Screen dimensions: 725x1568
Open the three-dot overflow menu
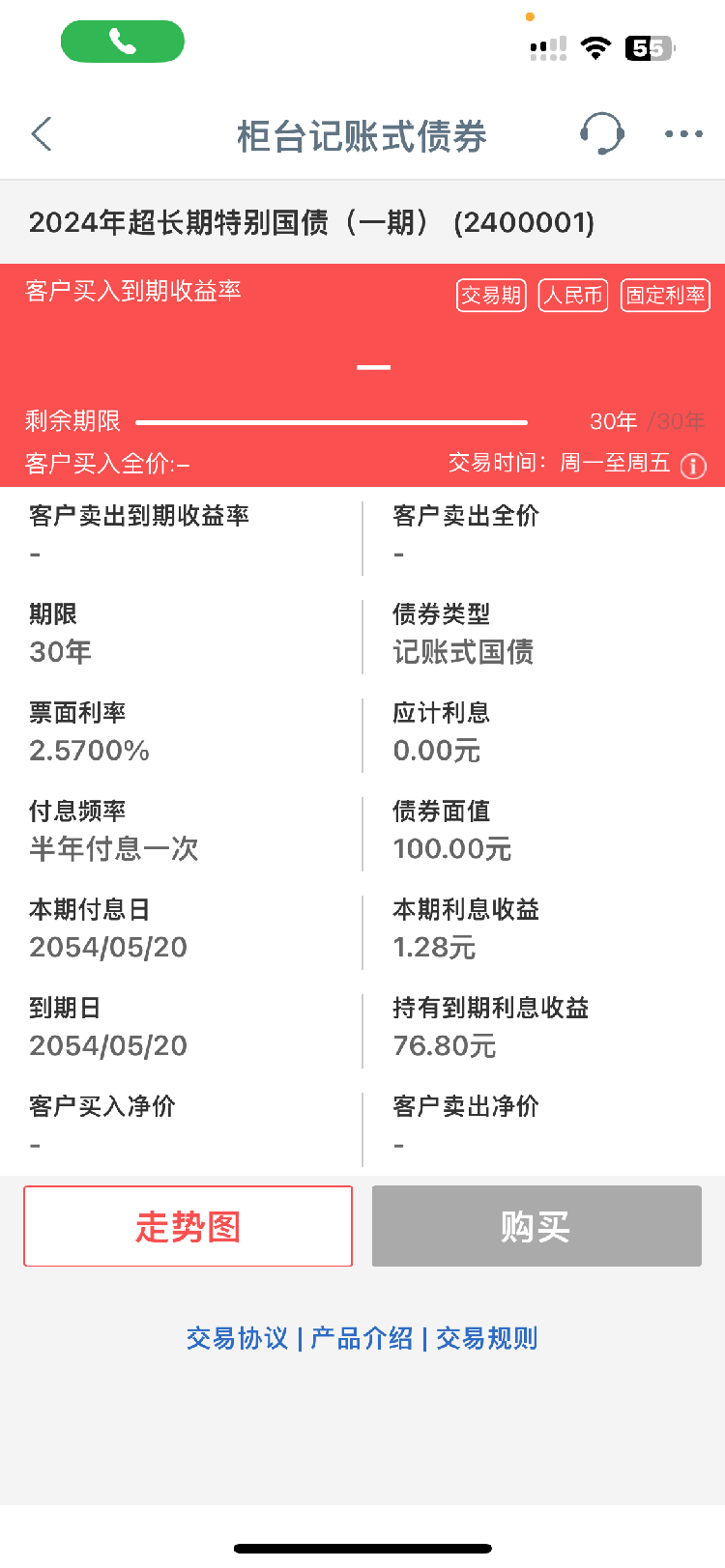pyautogui.click(x=683, y=134)
